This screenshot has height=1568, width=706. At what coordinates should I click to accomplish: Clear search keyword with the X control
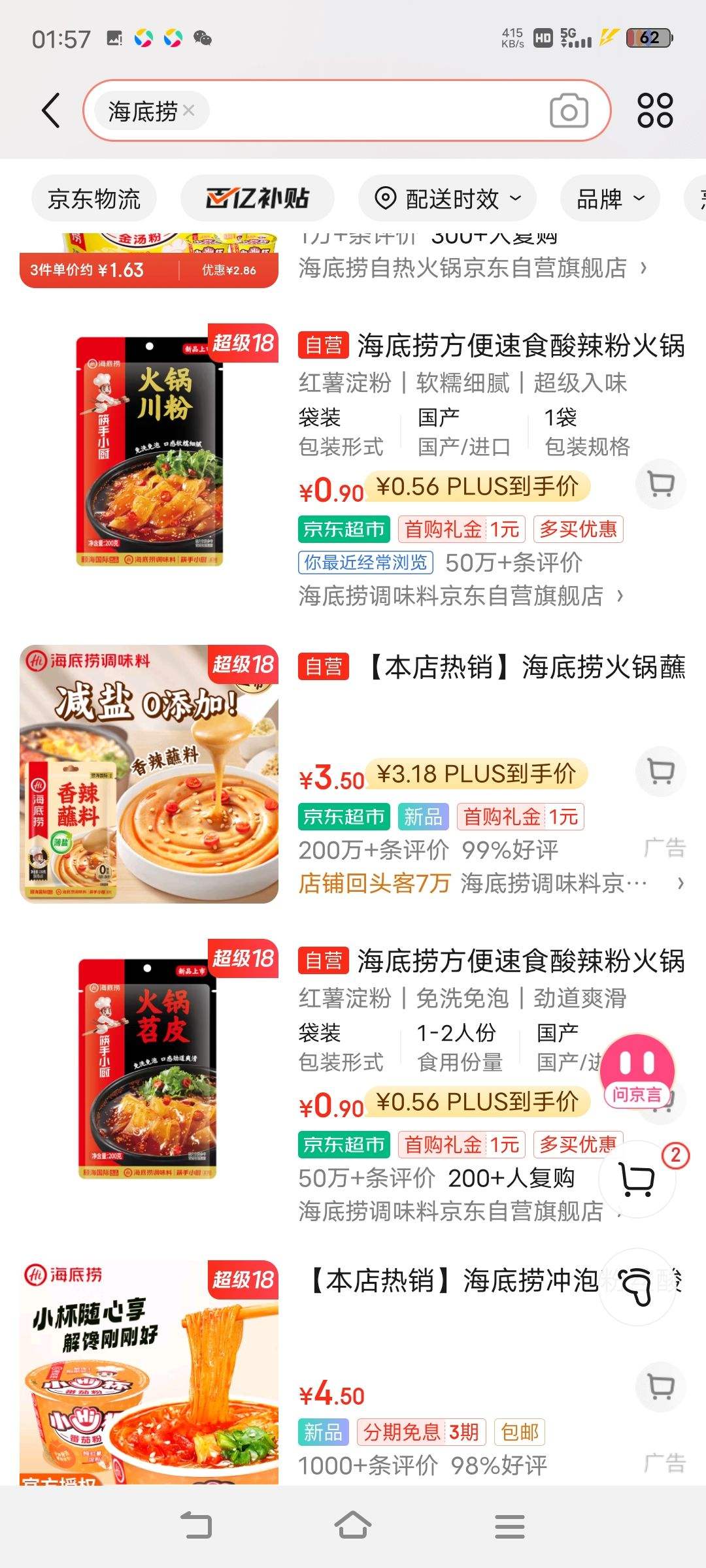pos(188,110)
